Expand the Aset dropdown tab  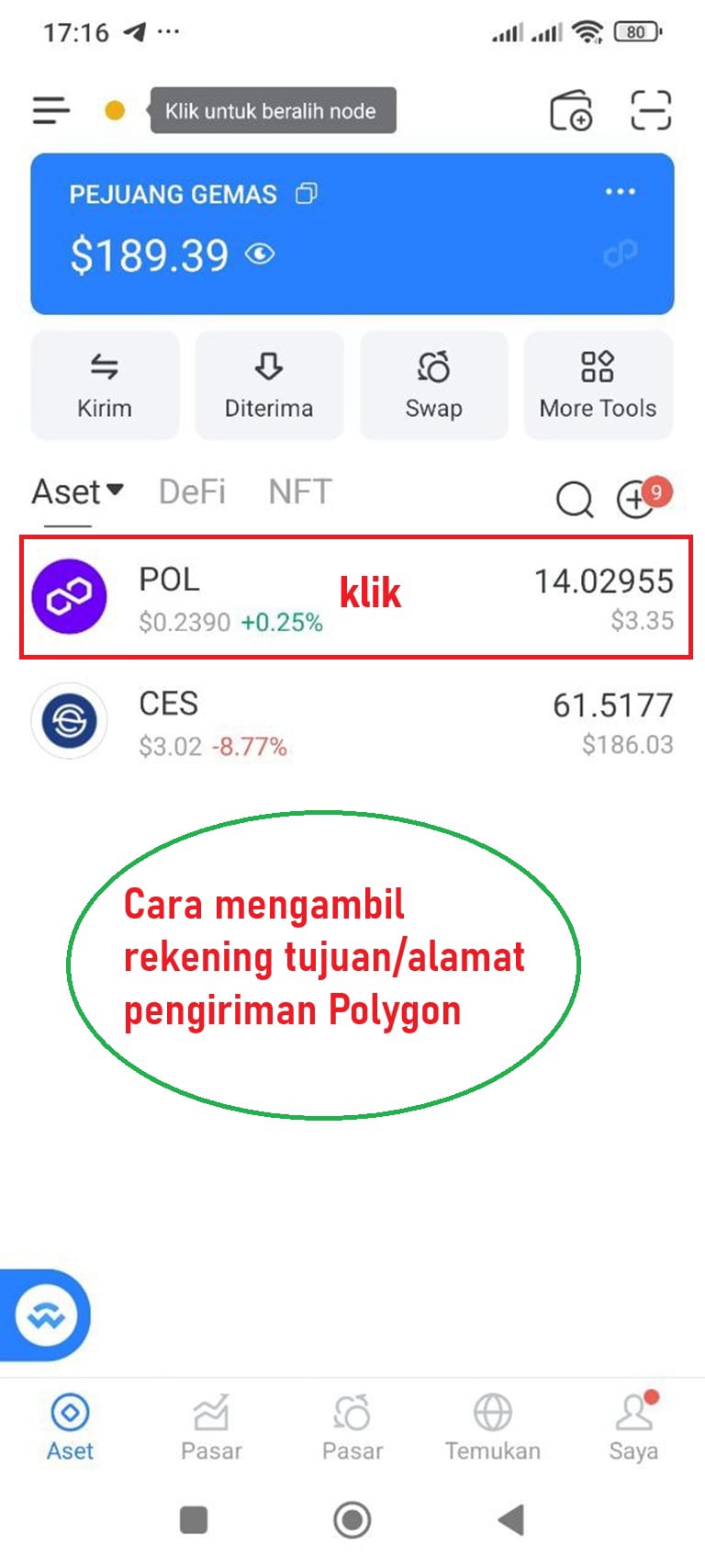77,492
